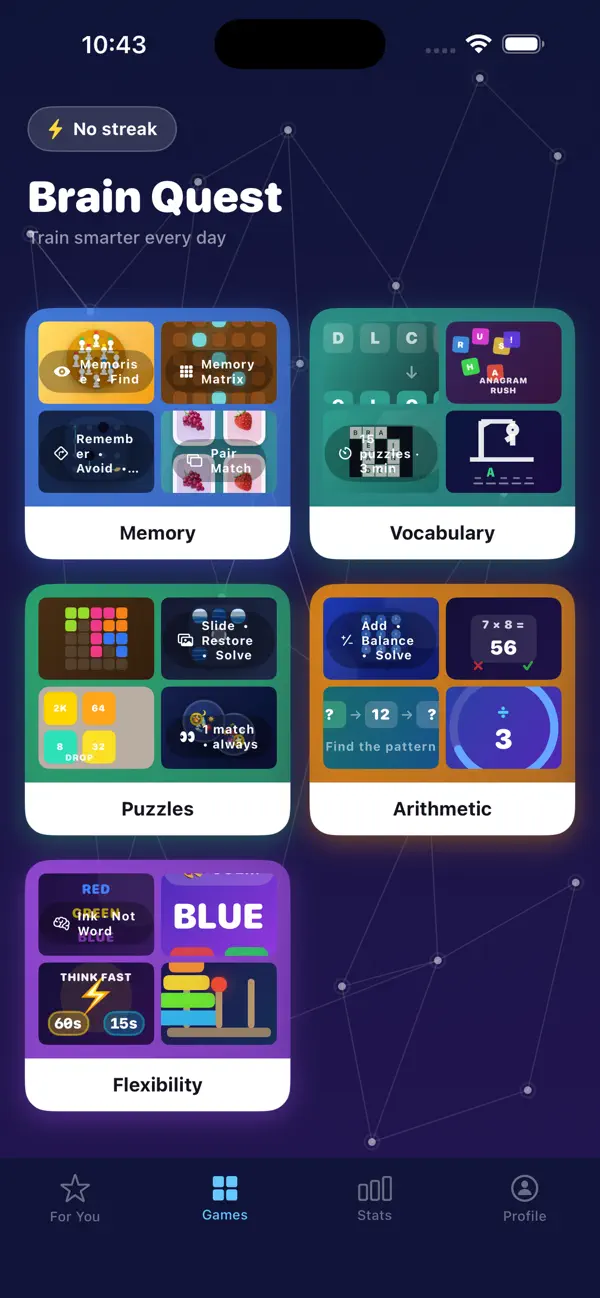Open the Memory games category
This screenshot has width=600, height=1298.
[157, 433]
